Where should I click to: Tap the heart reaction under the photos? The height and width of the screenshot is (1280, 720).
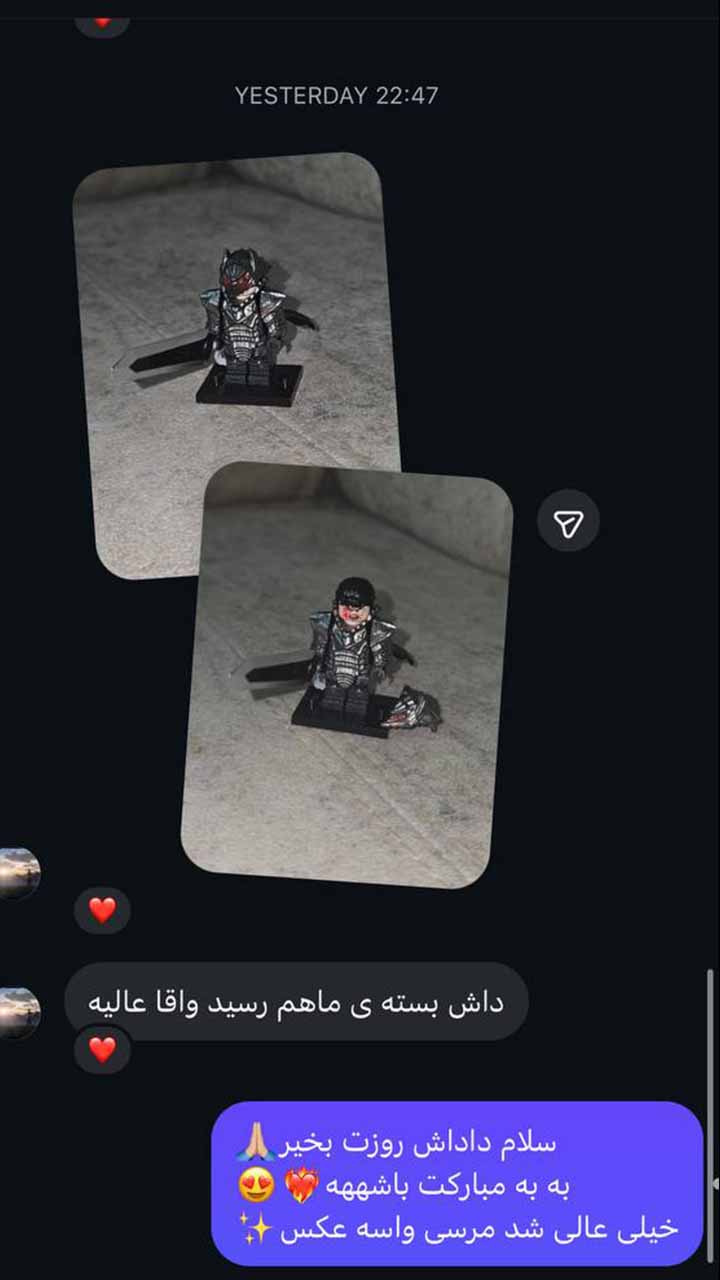point(102,910)
